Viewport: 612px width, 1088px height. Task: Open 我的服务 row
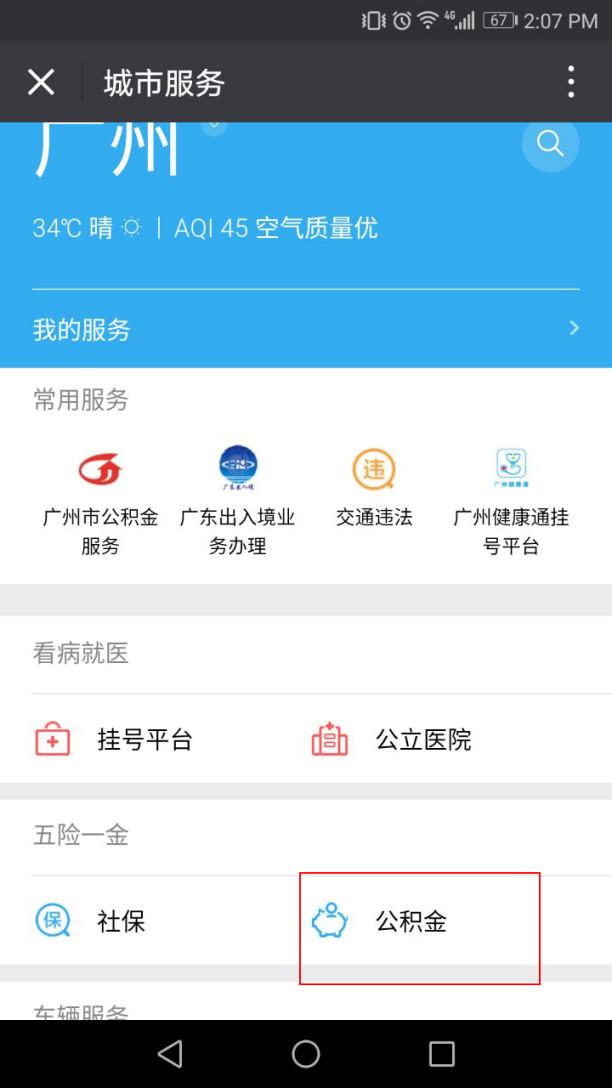[x=306, y=329]
